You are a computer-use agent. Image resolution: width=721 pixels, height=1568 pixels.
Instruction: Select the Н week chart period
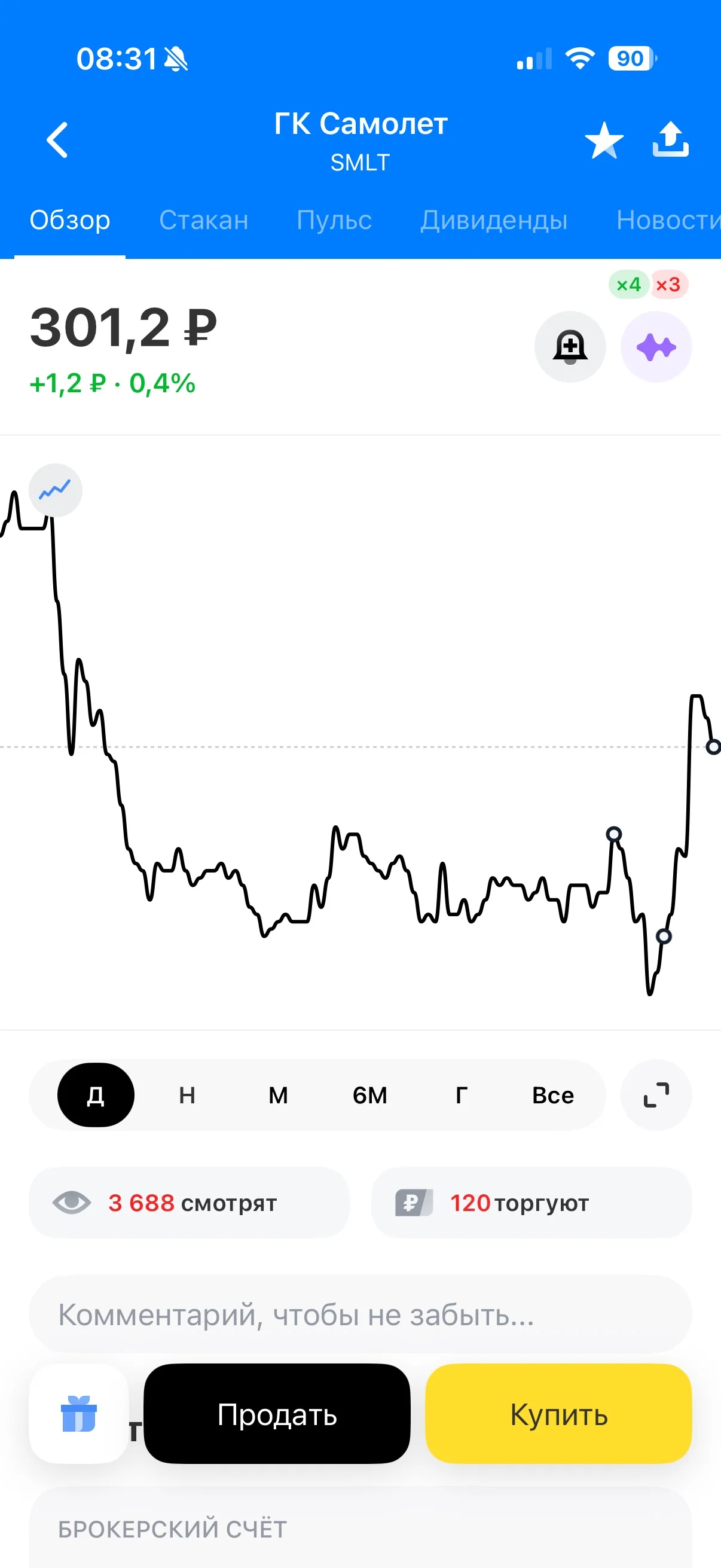187,1095
